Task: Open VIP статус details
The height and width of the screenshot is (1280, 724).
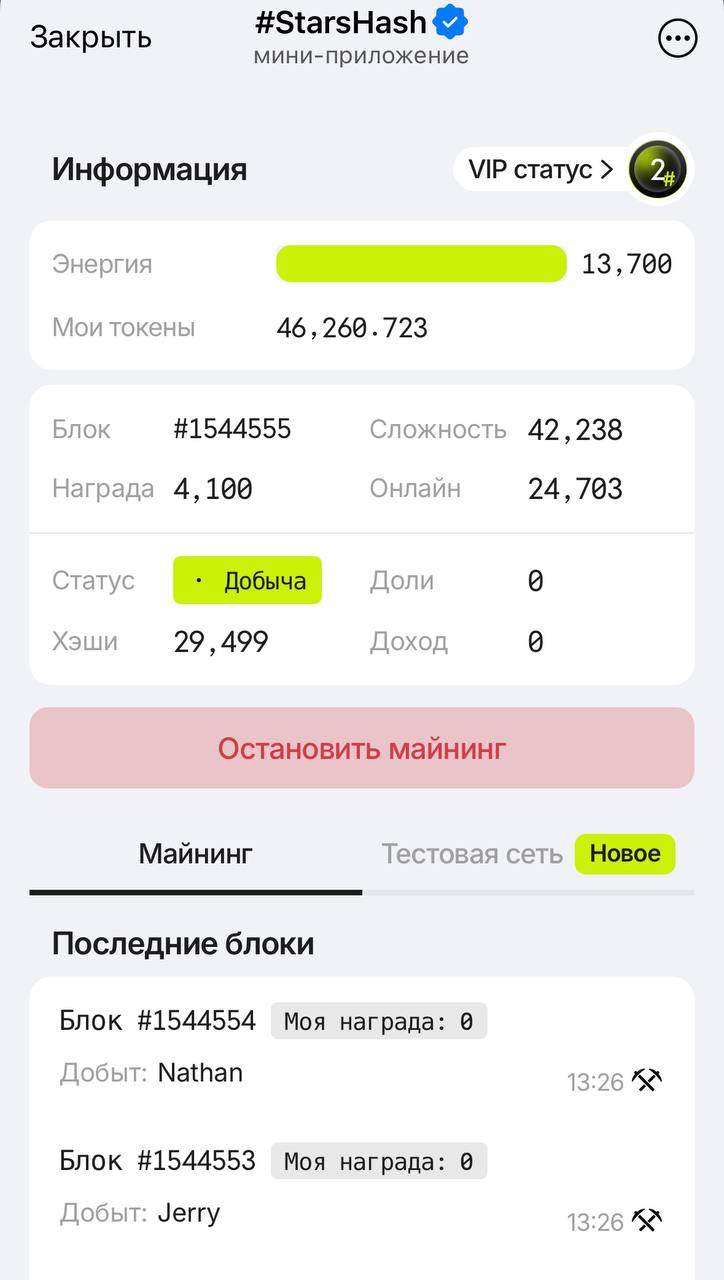Action: (541, 170)
